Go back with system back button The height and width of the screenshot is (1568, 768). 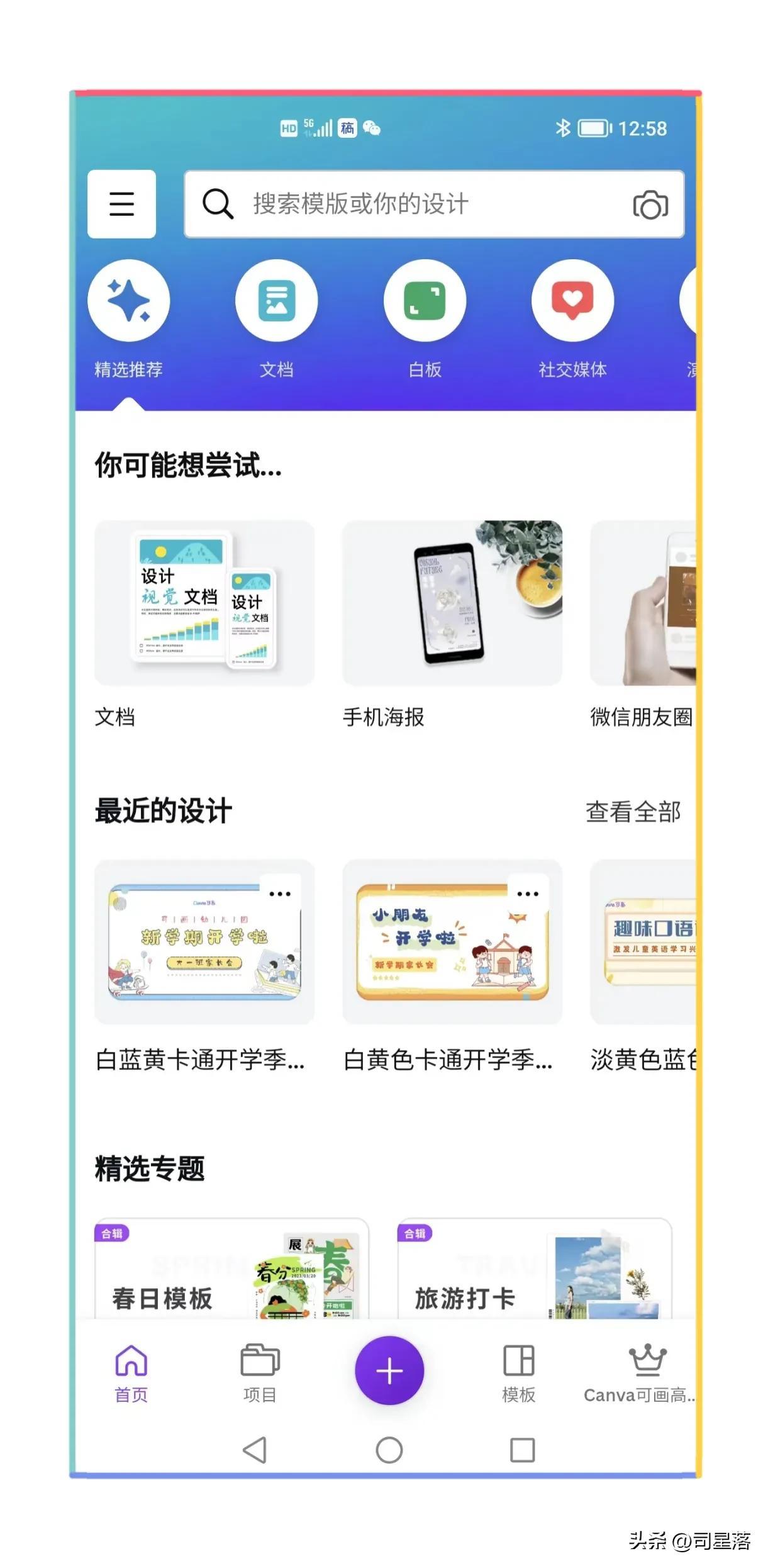pos(255,1450)
